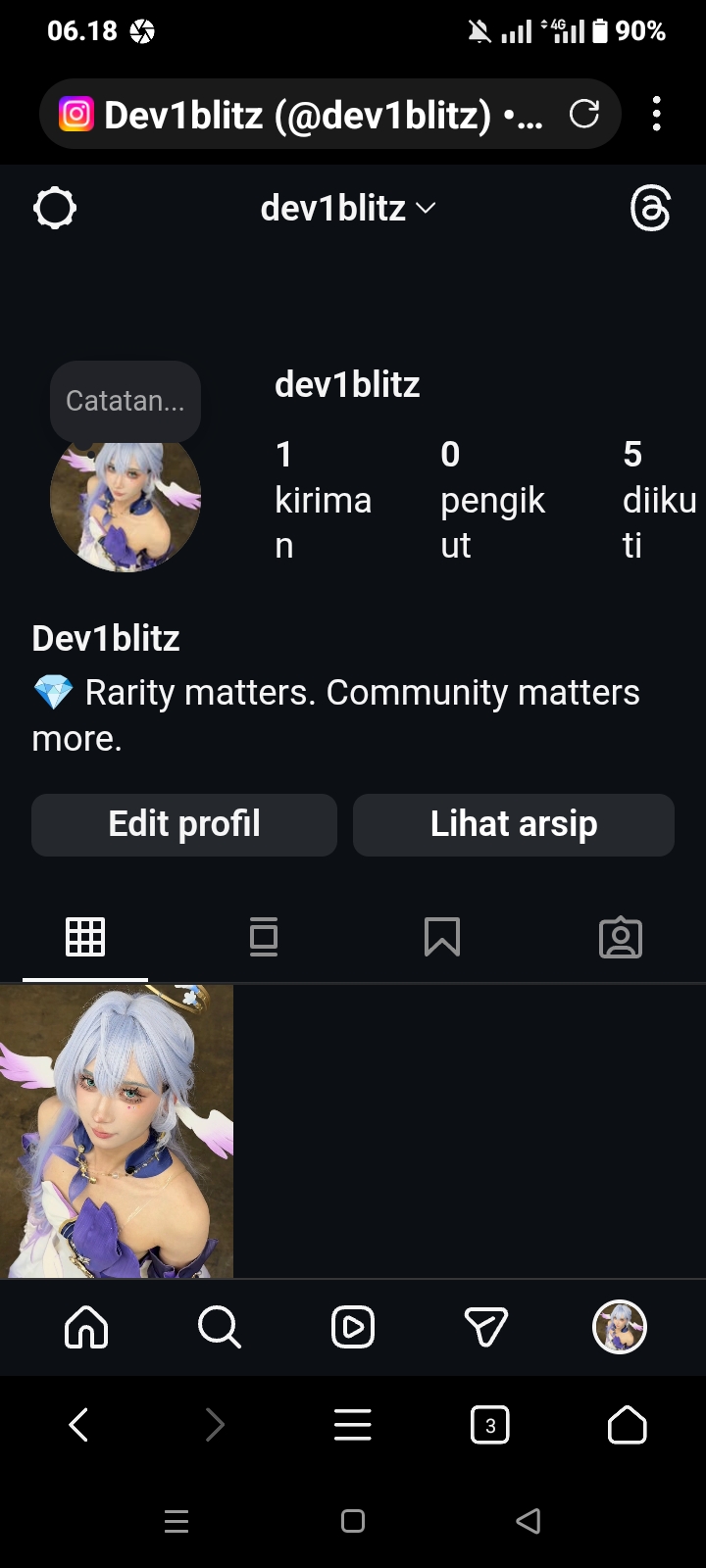Image resolution: width=706 pixels, height=1568 pixels.
Task: Switch to the saved bookmarks tab
Action: point(442,938)
